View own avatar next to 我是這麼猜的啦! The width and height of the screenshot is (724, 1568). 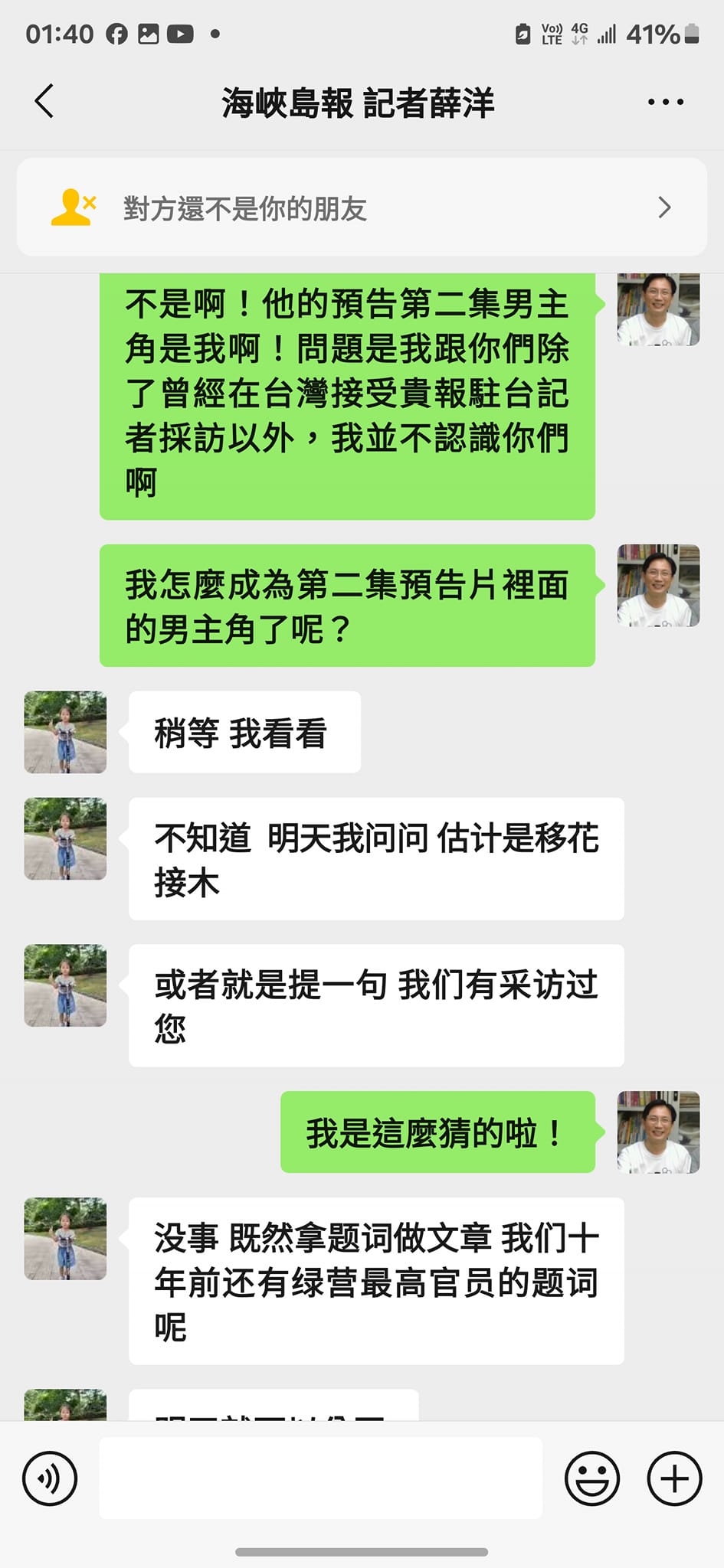[x=658, y=1132]
